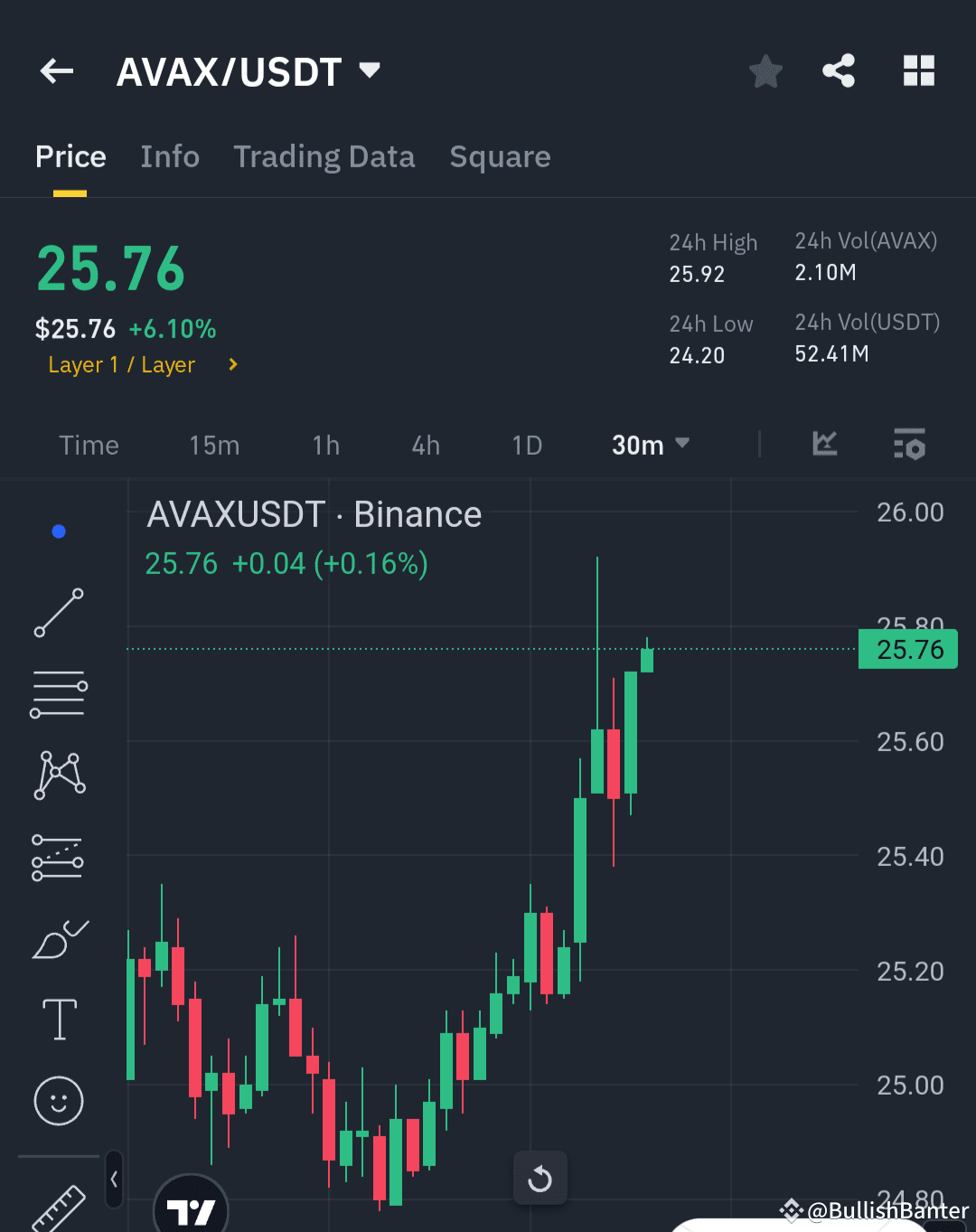Open chart settings via gear icon
This screenshot has height=1232, width=976.
(909, 445)
